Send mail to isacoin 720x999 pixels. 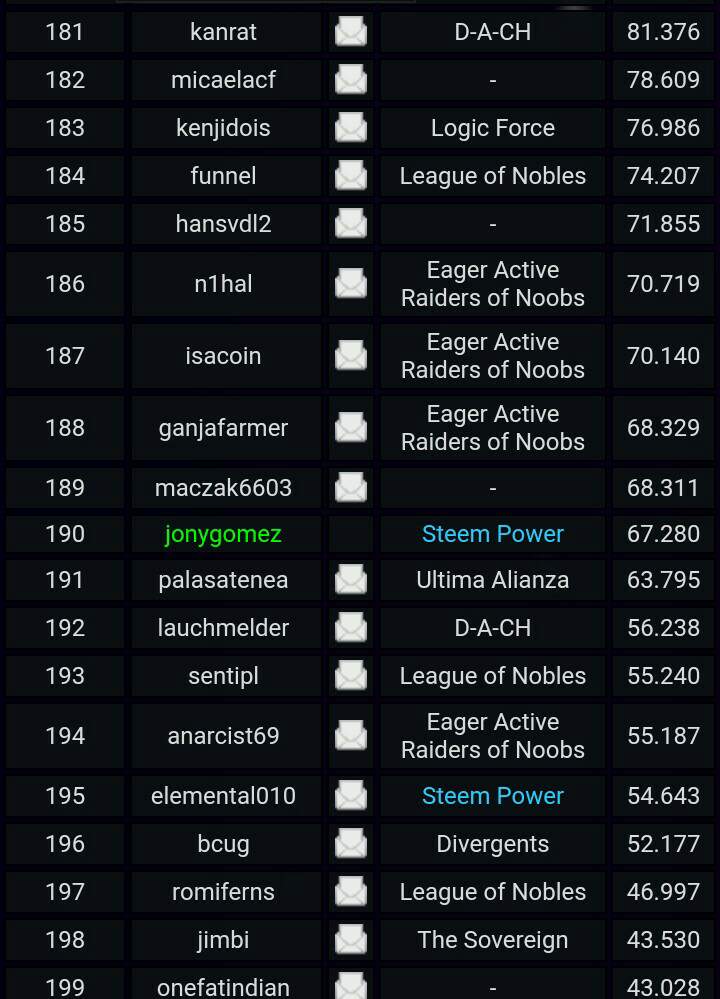click(x=350, y=356)
